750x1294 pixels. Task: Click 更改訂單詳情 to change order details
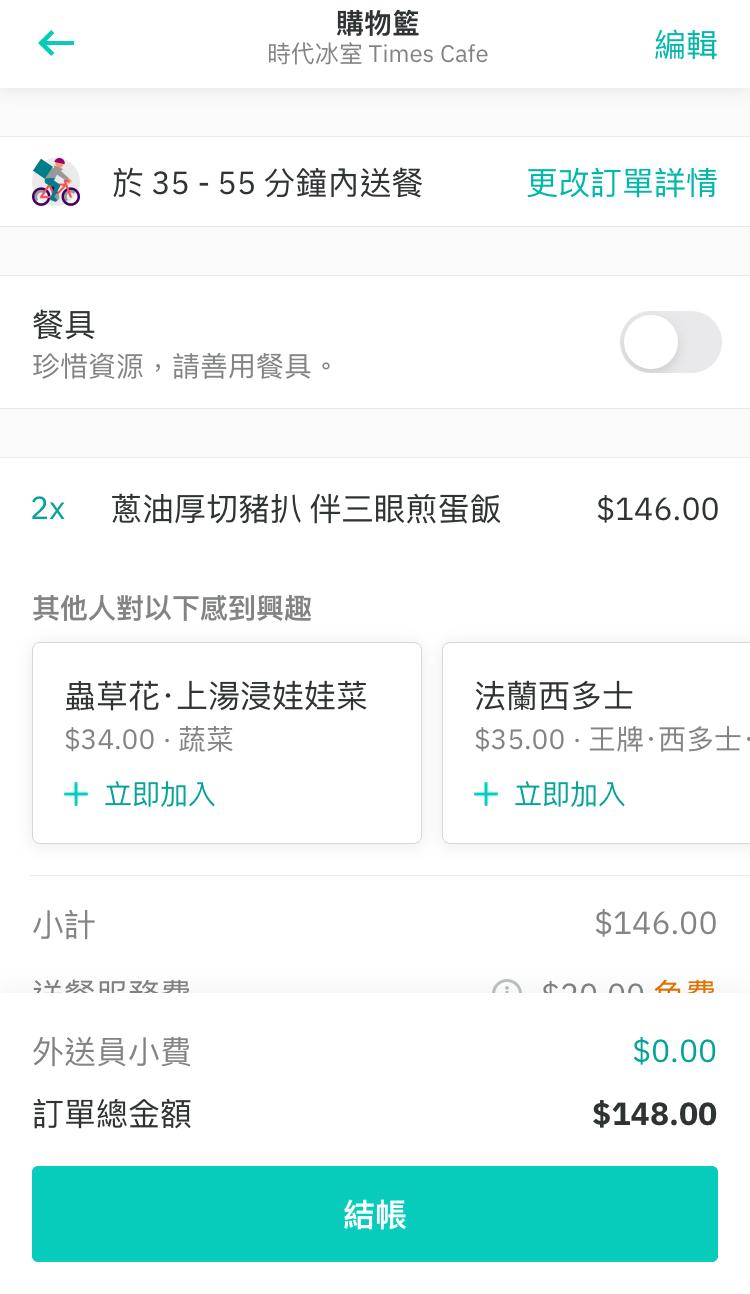(x=621, y=183)
